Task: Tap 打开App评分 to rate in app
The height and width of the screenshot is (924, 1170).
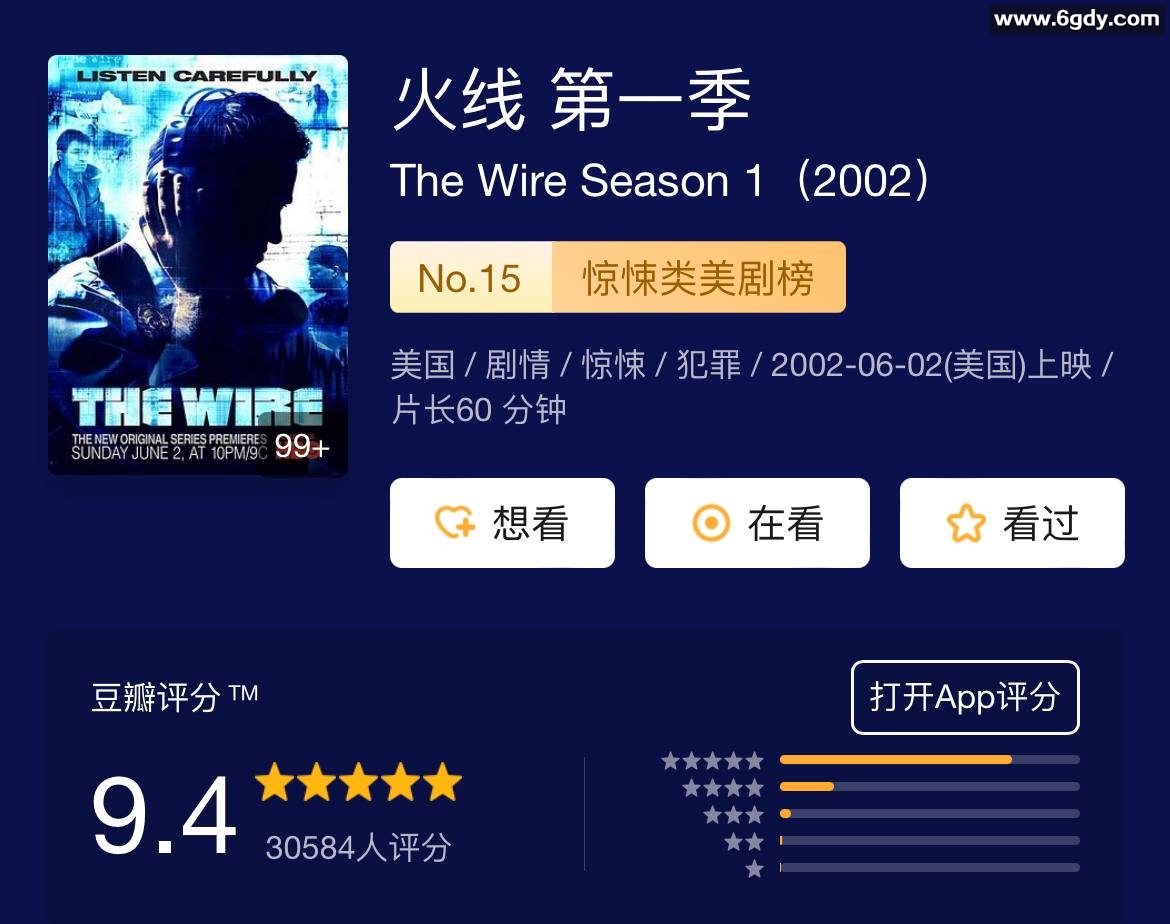Action: 965,697
